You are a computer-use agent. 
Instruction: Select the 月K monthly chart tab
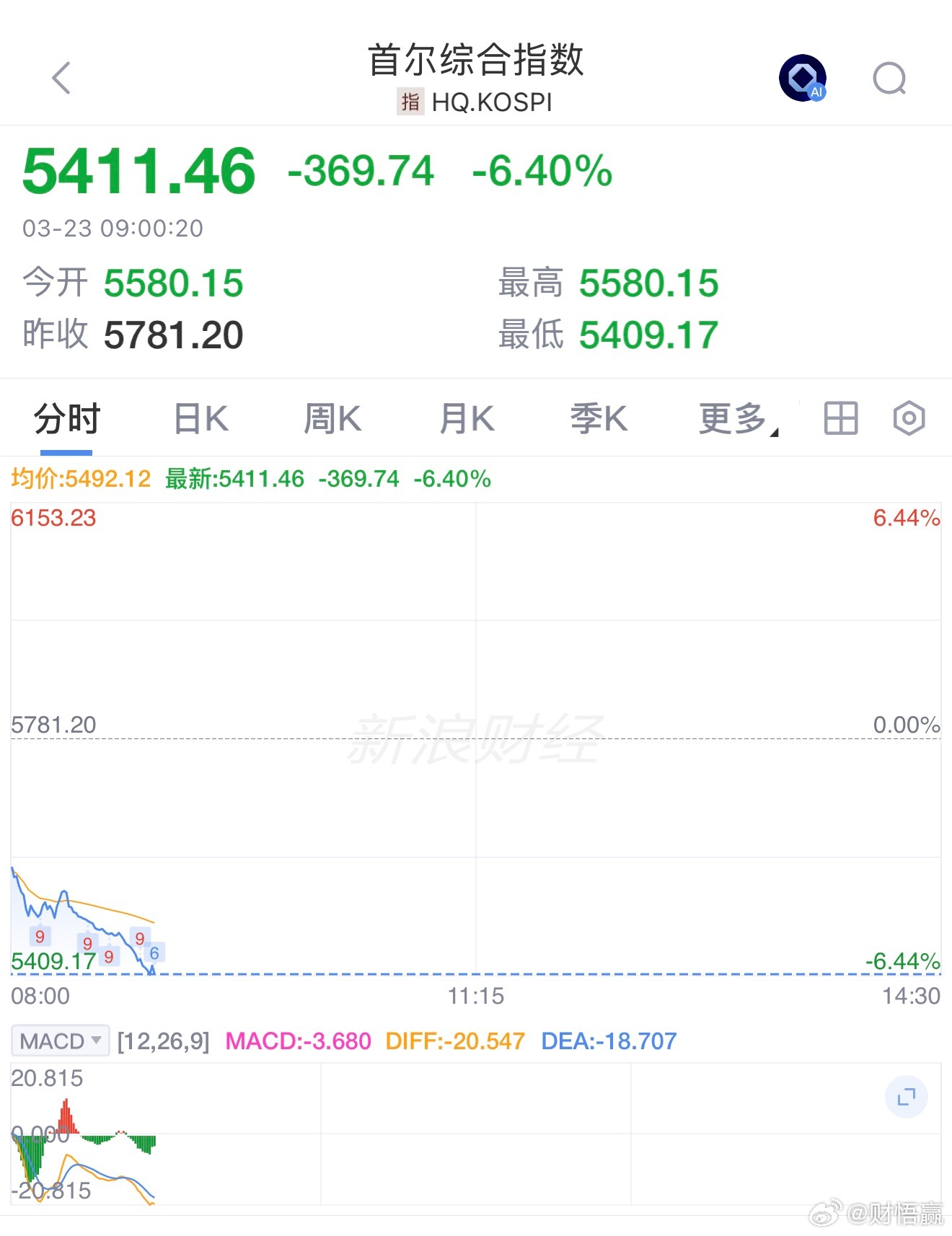pyautogui.click(x=465, y=418)
